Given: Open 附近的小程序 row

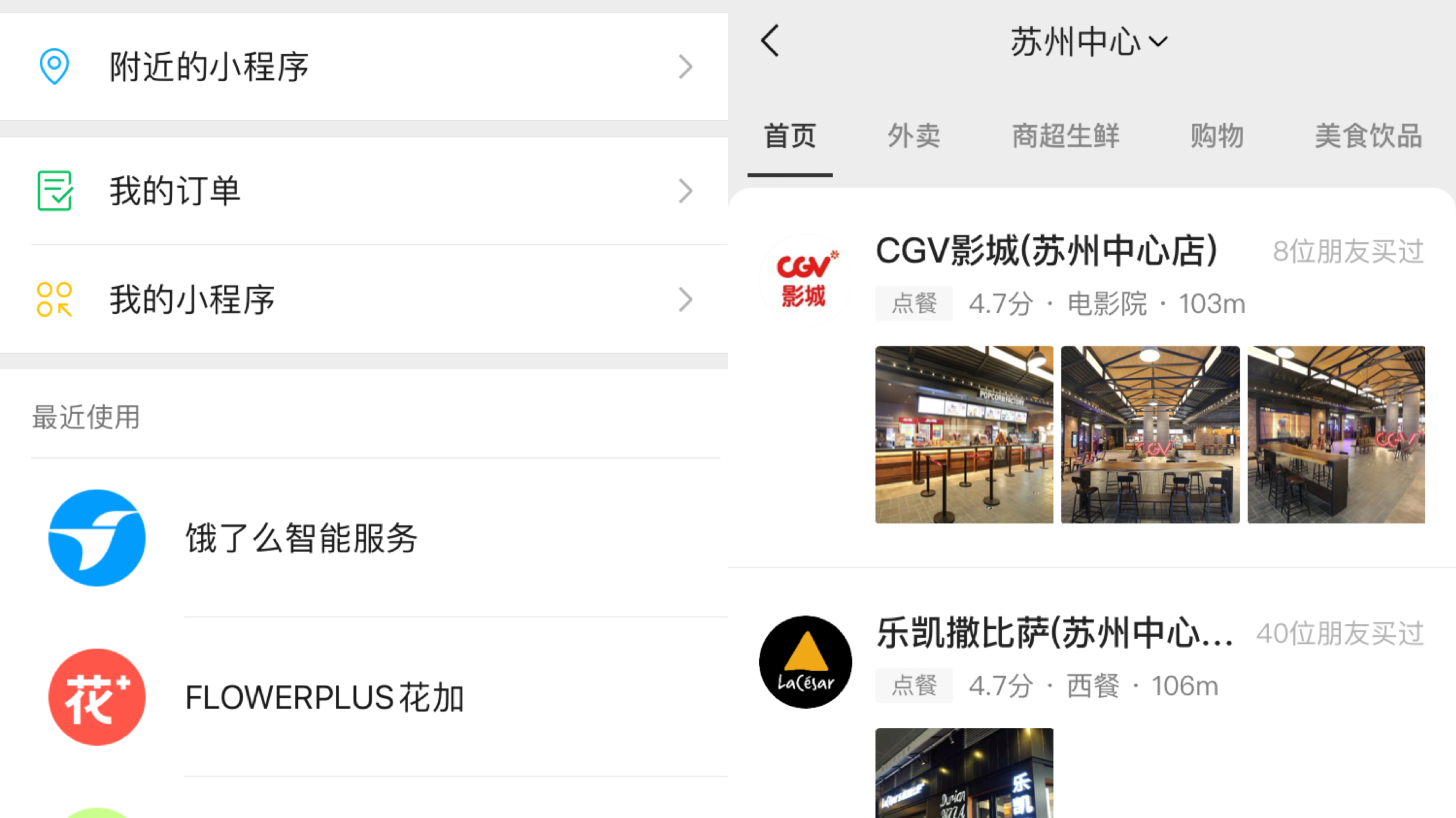Looking at the screenshot, I should 364,67.
